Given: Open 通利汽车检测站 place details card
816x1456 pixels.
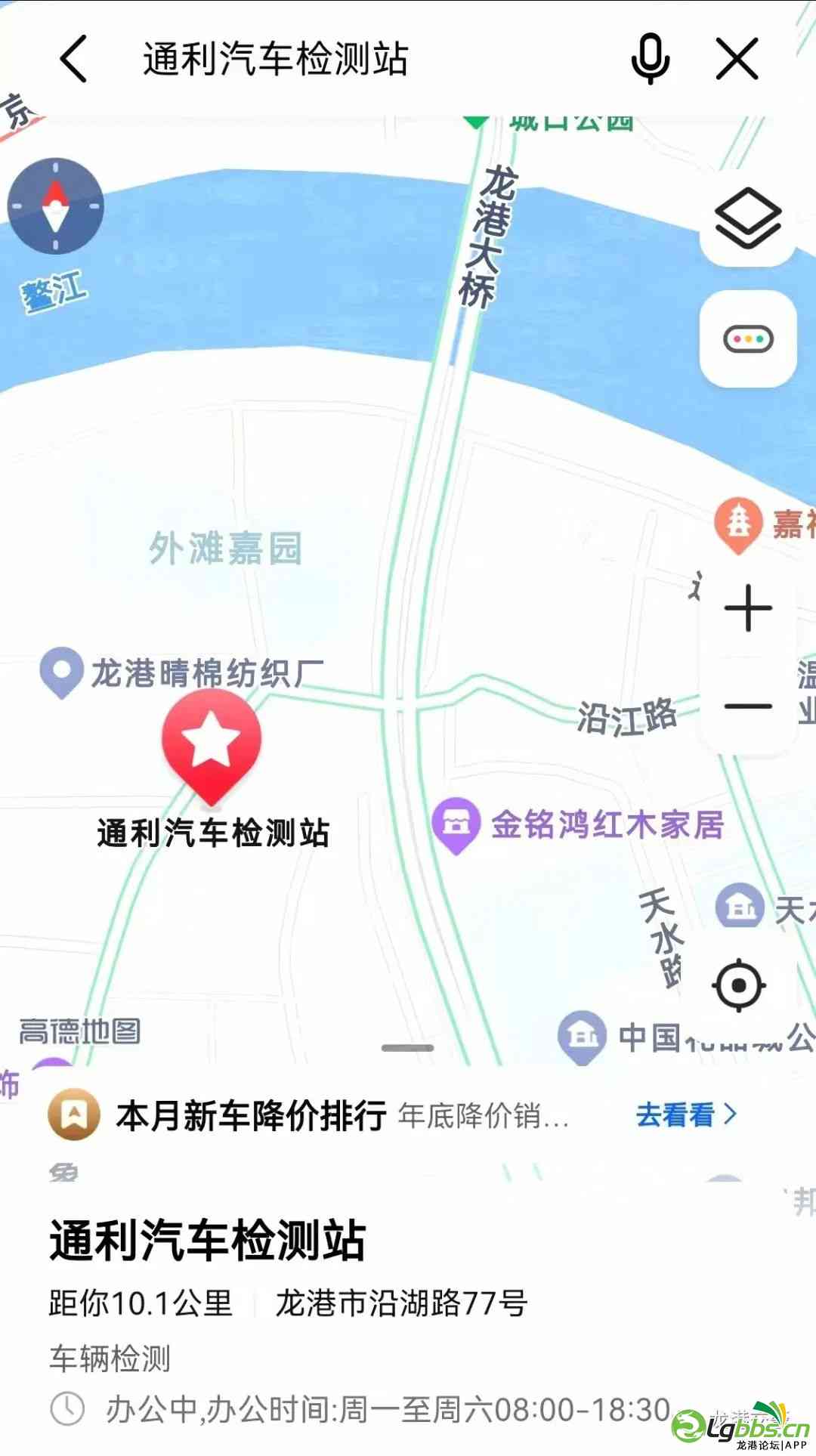Looking at the screenshot, I should pyautogui.click(x=208, y=1241).
